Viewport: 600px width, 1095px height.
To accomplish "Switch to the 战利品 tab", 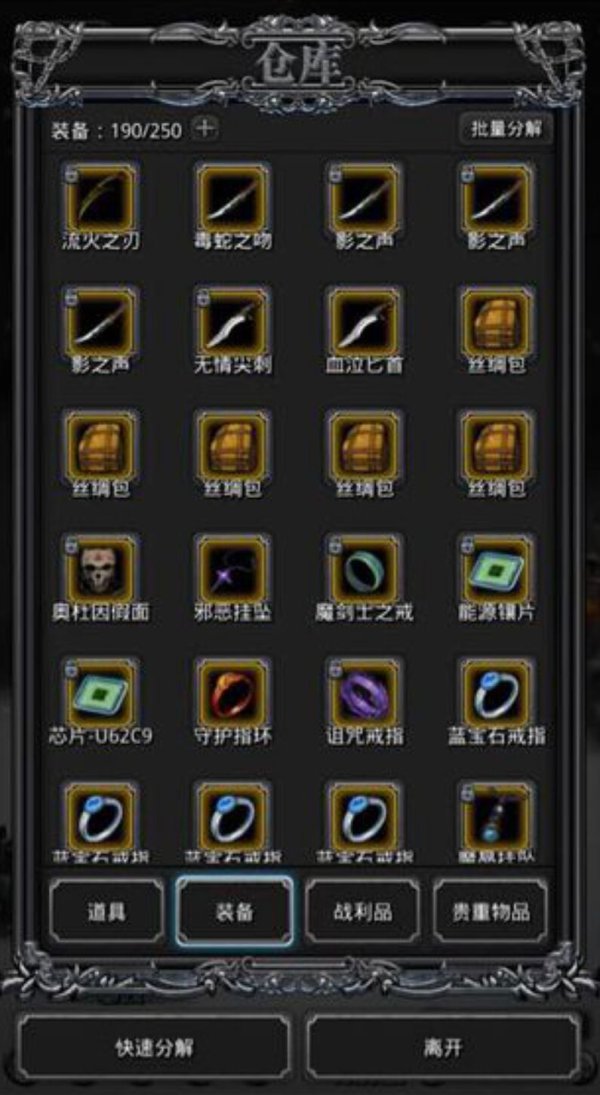I will tap(363, 911).
